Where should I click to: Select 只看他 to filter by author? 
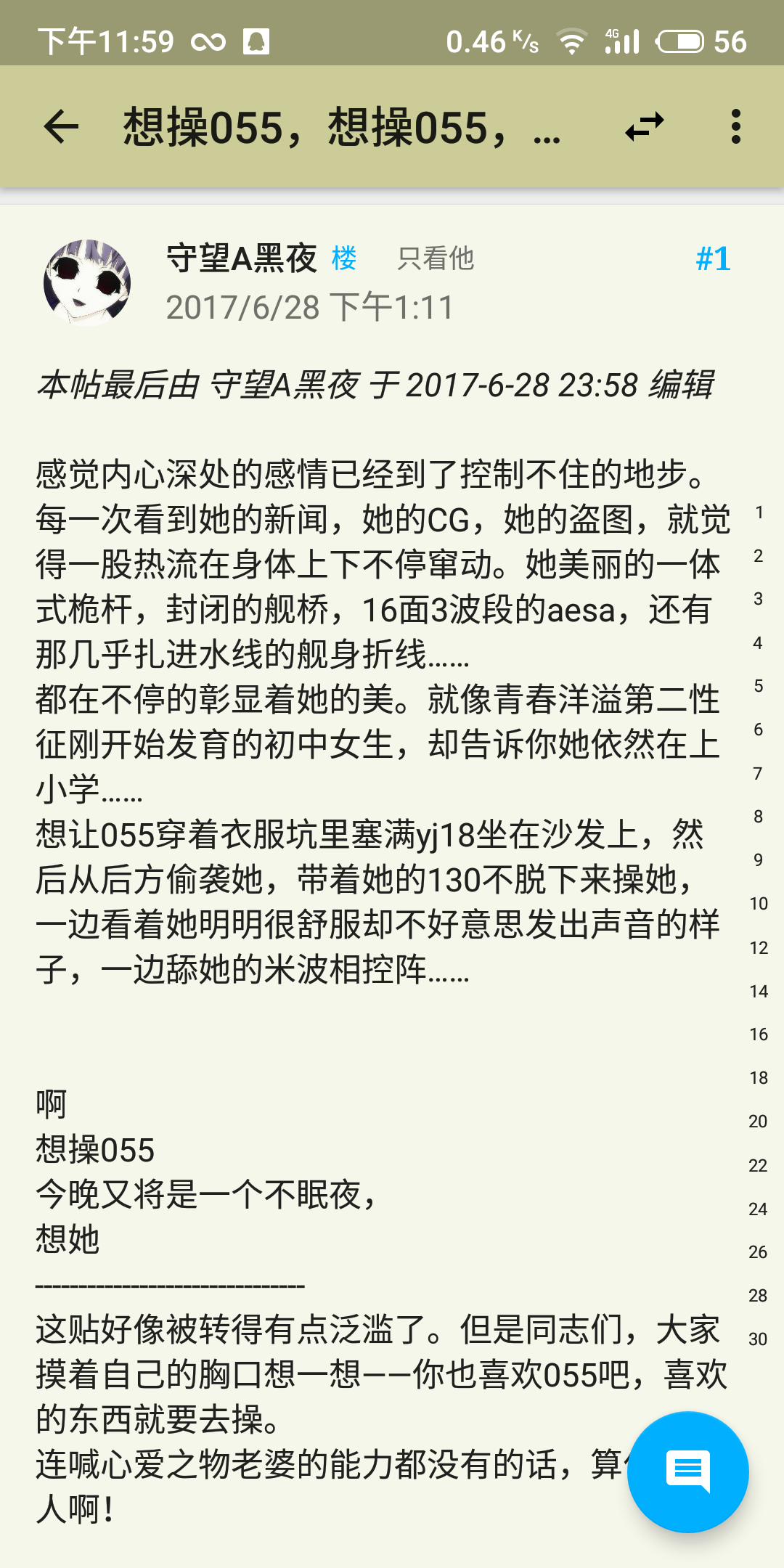tap(436, 258)
